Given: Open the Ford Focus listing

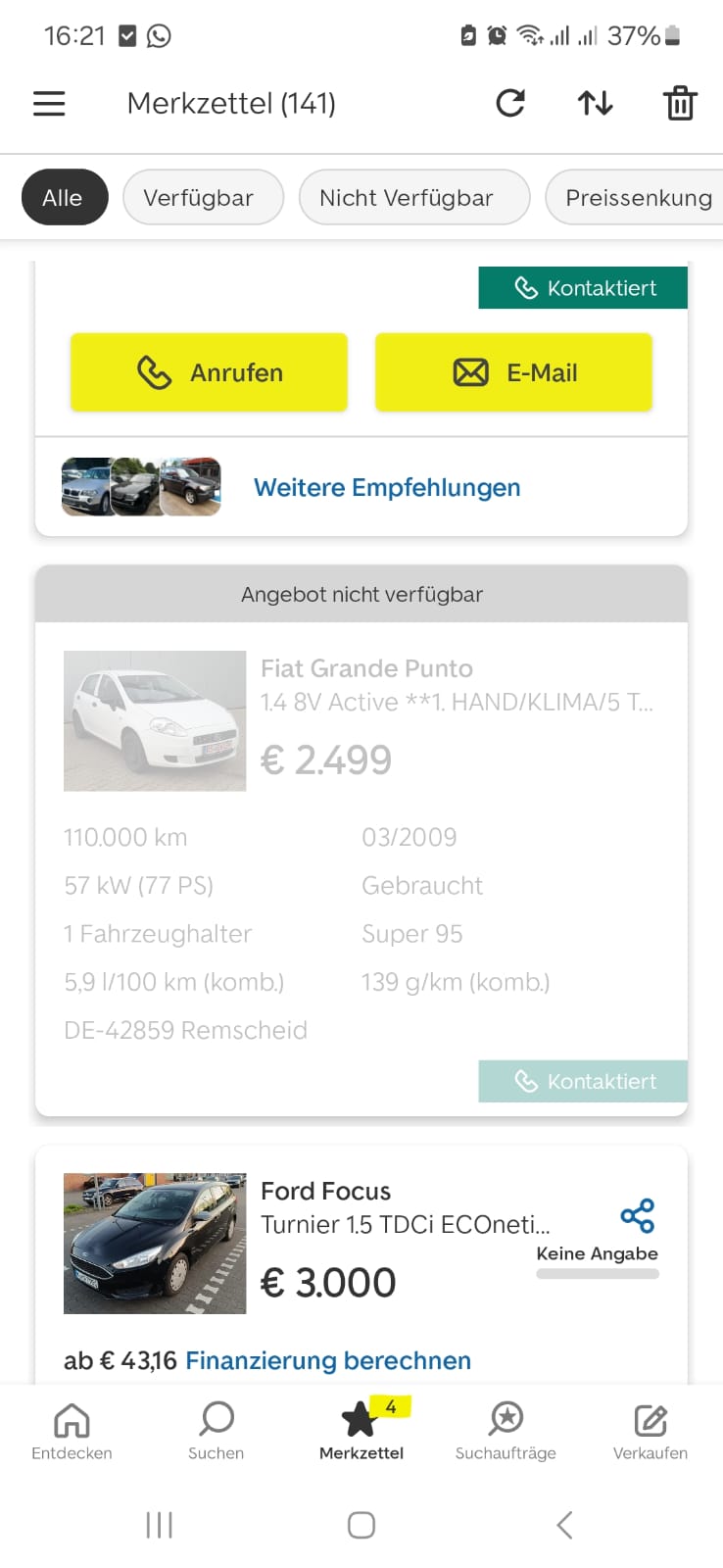Looking at the screenshot, I should coord(326,1192).
